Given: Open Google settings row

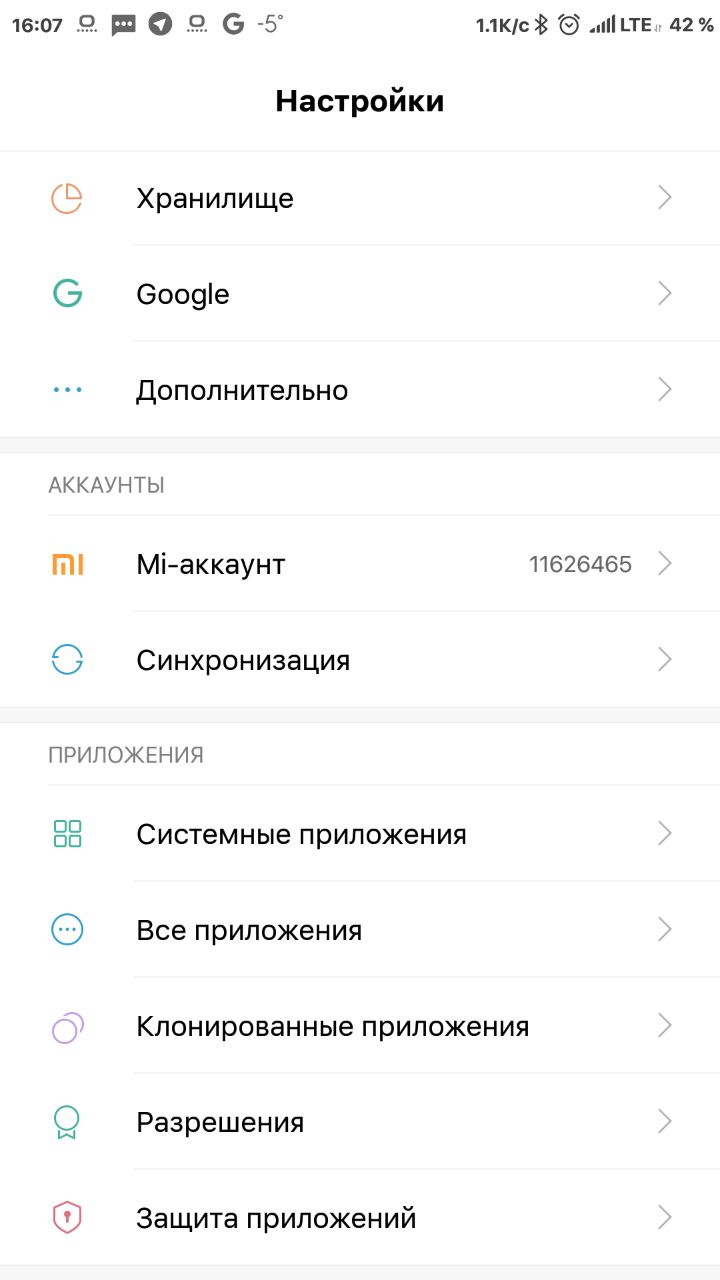Looking at the screenshot, I should pos(360,294).
